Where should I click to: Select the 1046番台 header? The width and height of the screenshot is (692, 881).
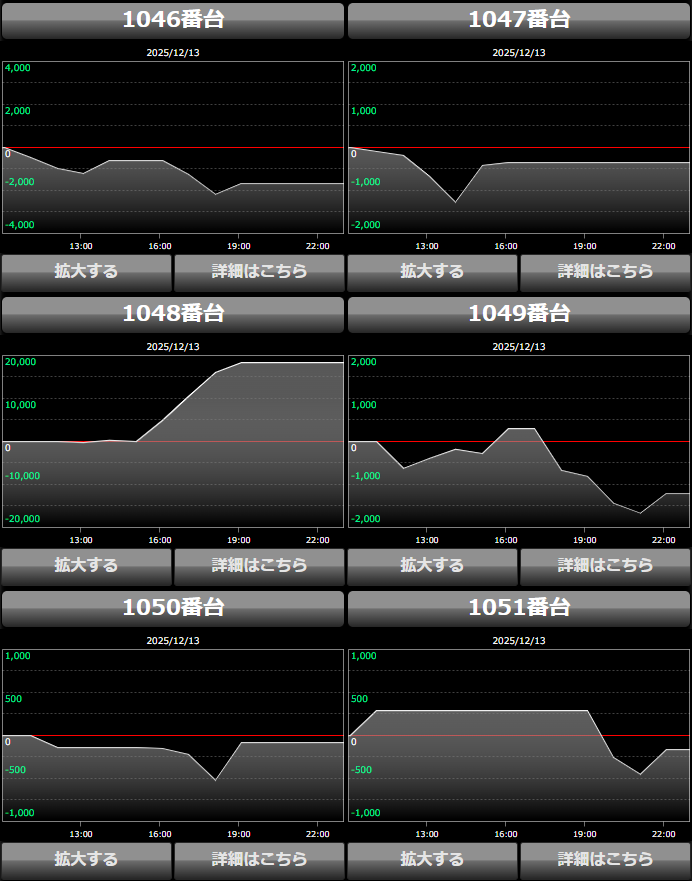click(x=173, y=20)
